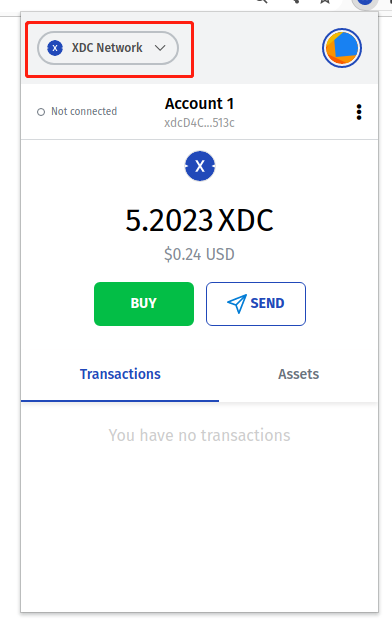Tap the SEND button
The image size is (392, 629).
(256, 304)
